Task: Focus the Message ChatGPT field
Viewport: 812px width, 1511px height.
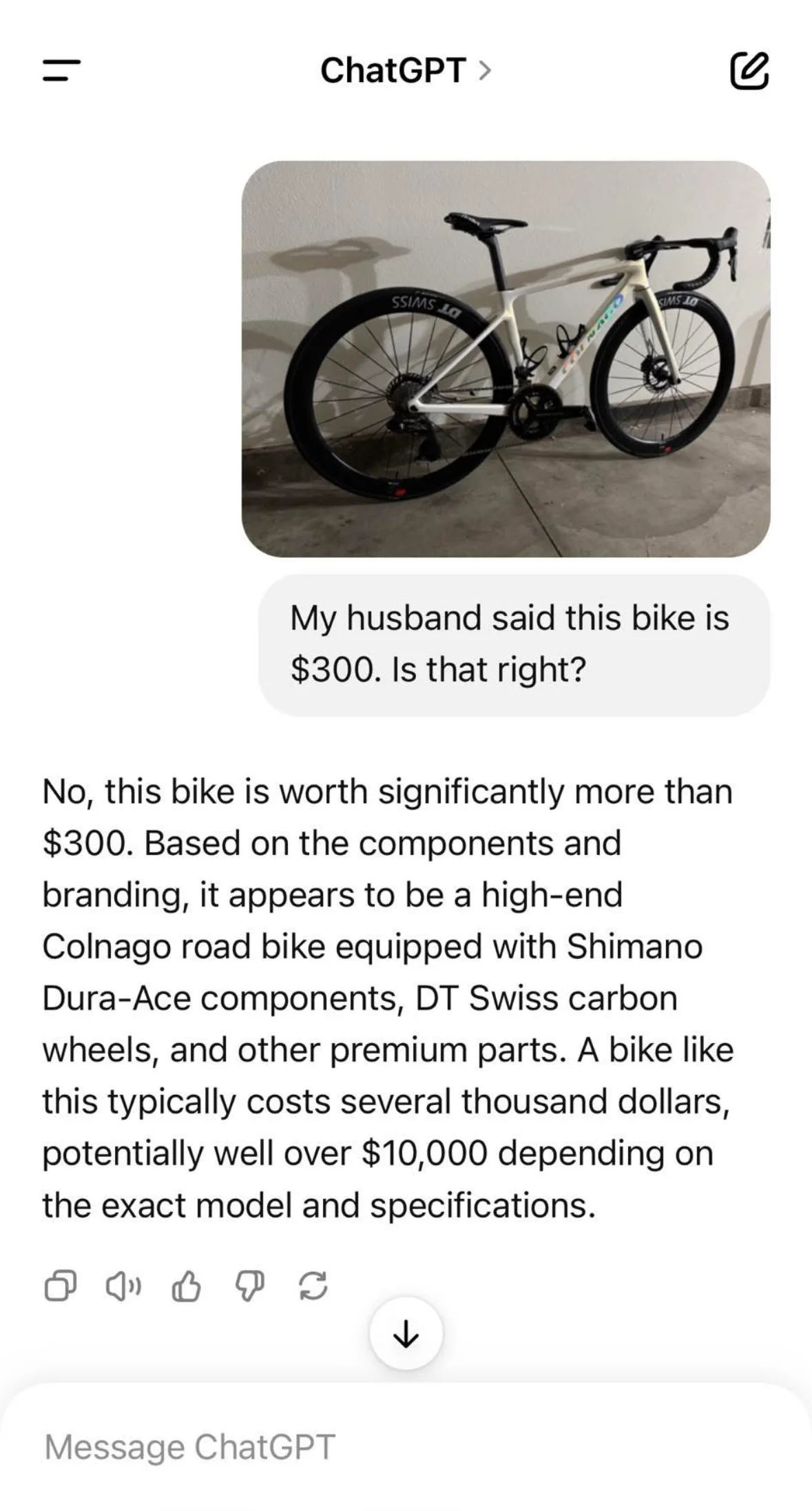Action: (x=386, y=1446)
